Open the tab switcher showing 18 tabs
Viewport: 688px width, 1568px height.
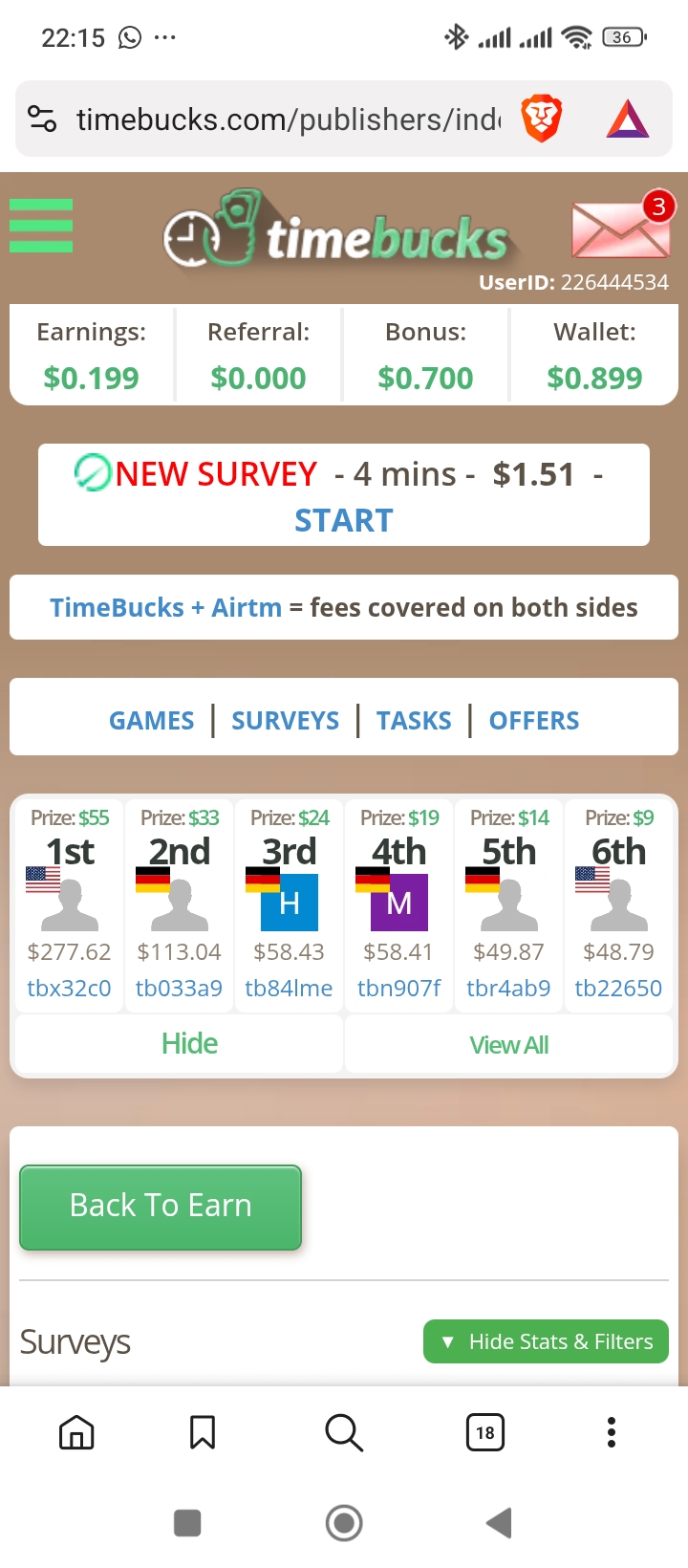(484, 1432)
